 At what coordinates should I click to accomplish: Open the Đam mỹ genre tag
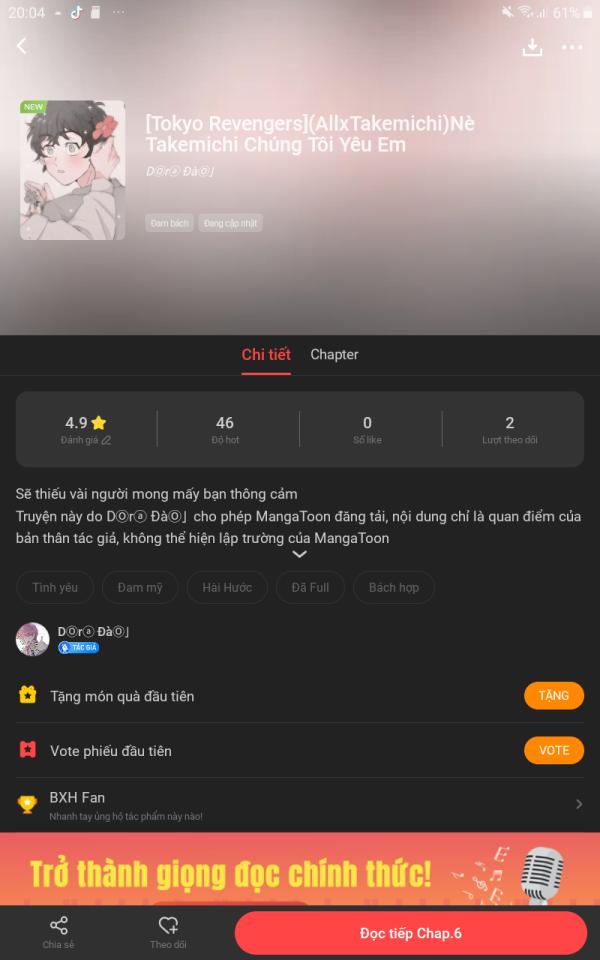[140, 588]
